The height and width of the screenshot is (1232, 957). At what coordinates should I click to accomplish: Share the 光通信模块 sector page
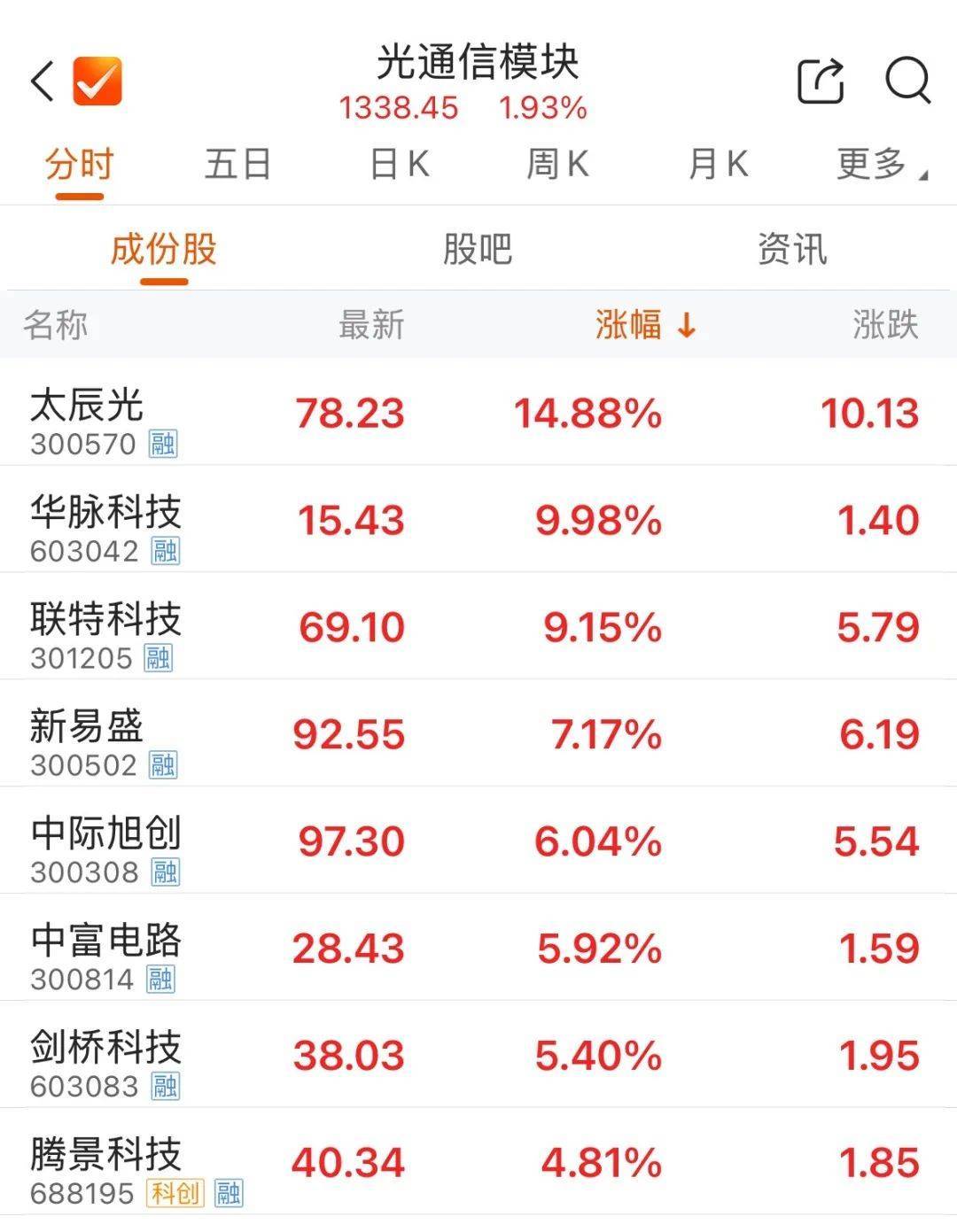pyautogui.click(x=821, y=81)
